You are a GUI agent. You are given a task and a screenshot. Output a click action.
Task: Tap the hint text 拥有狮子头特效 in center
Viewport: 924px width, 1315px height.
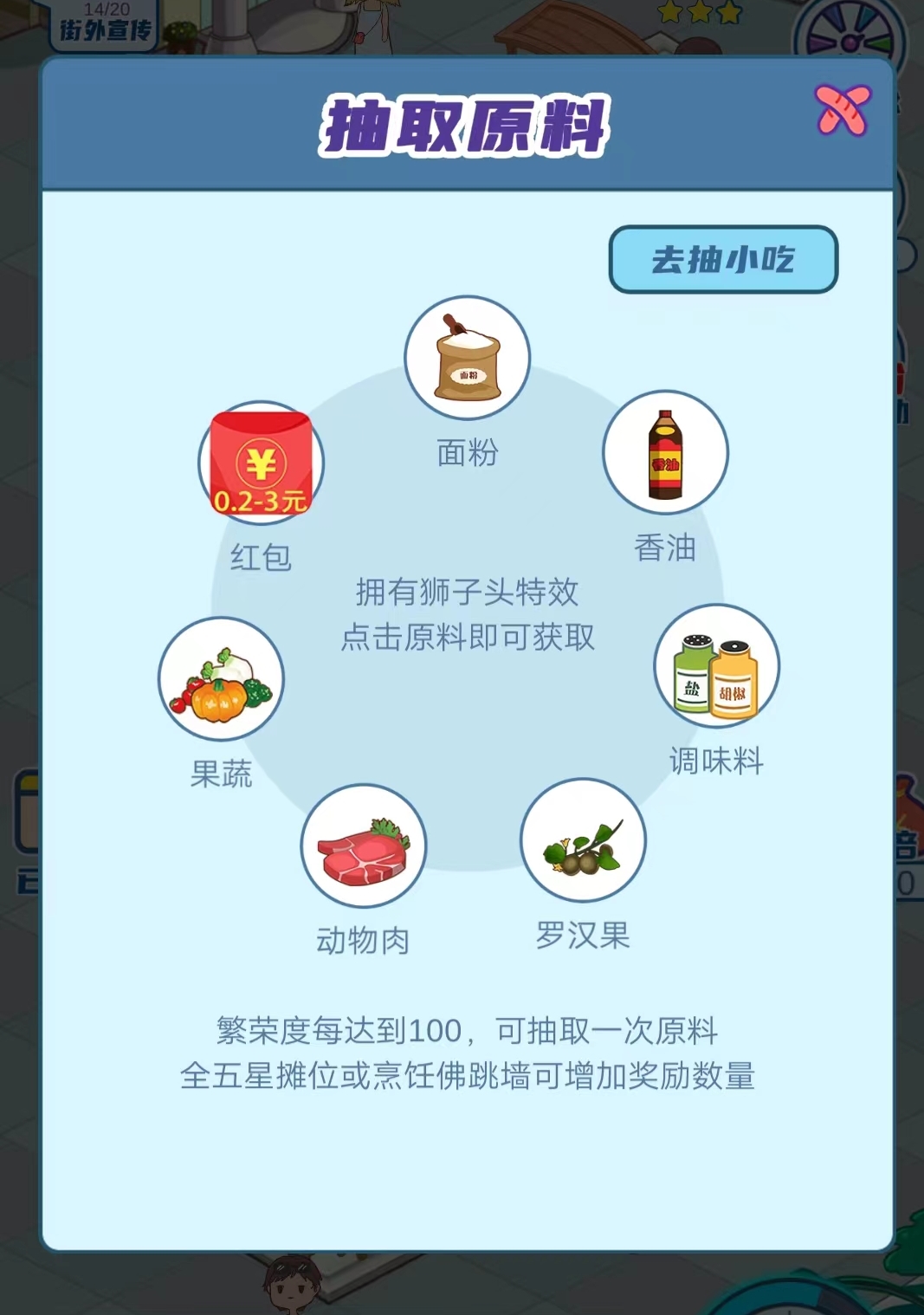pos(468,593)
